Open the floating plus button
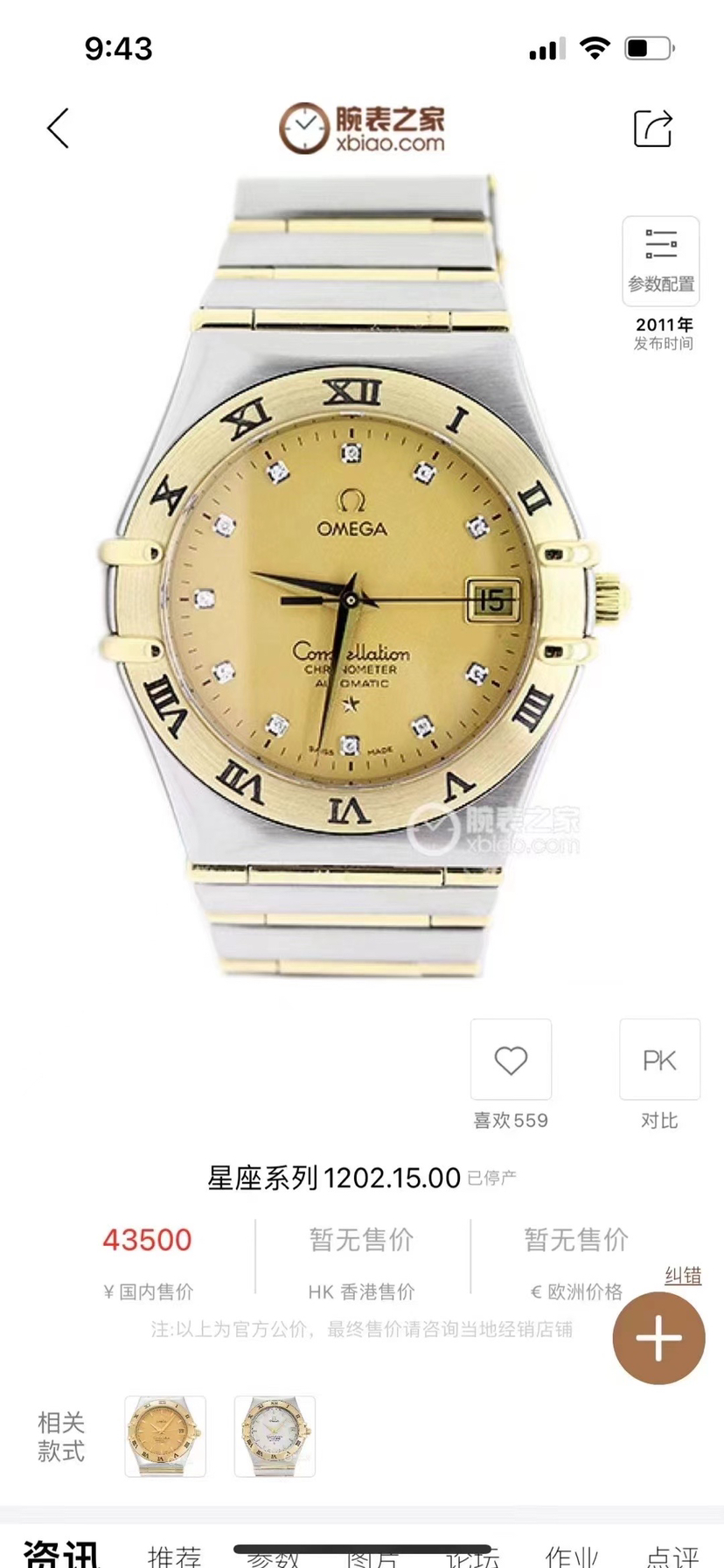The image size is (724, 1568). pos(658,1338)
